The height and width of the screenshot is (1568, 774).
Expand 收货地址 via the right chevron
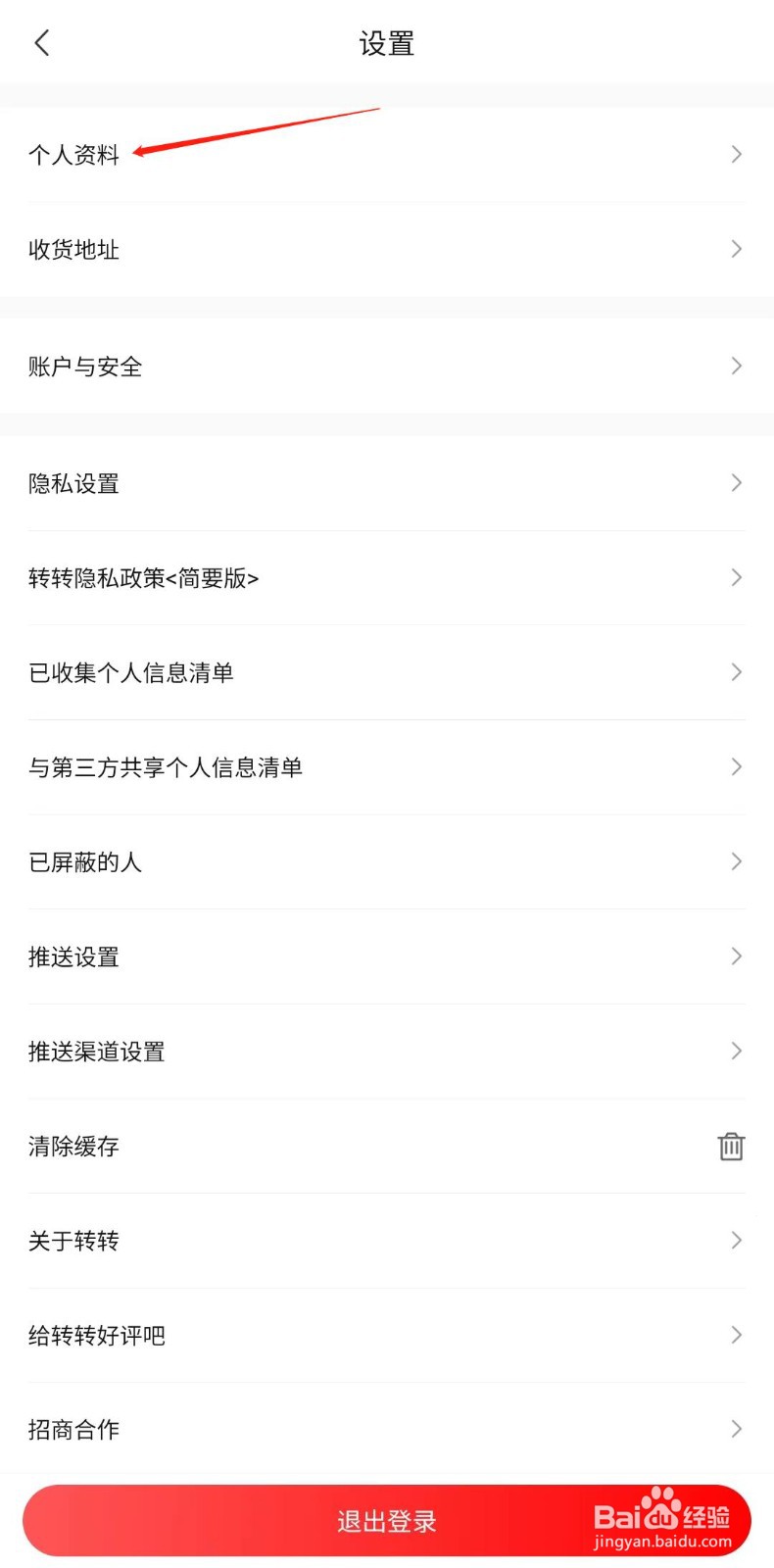tap(736, 249)
